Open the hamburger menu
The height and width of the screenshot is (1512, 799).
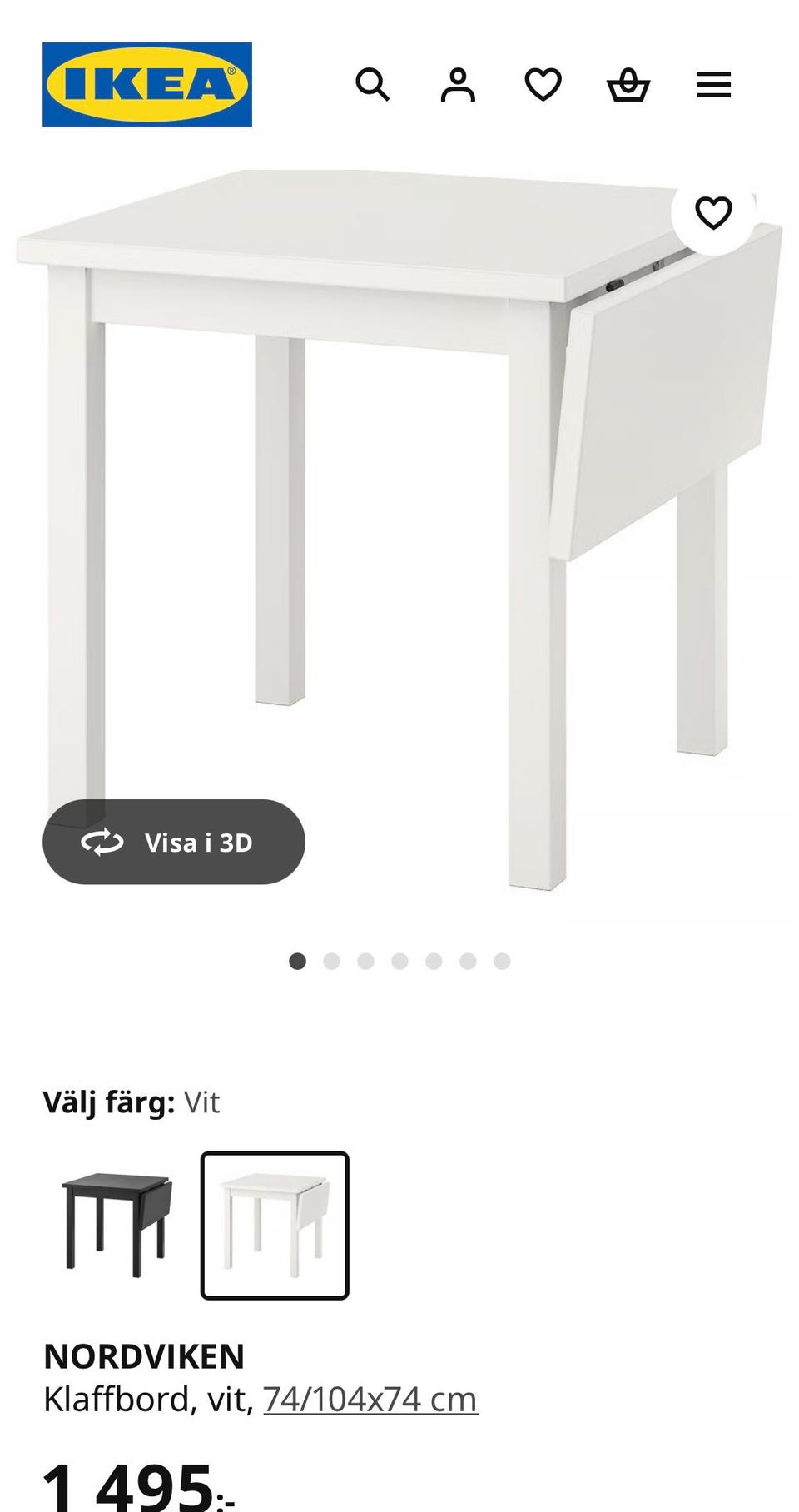click(x=713, y=84)
